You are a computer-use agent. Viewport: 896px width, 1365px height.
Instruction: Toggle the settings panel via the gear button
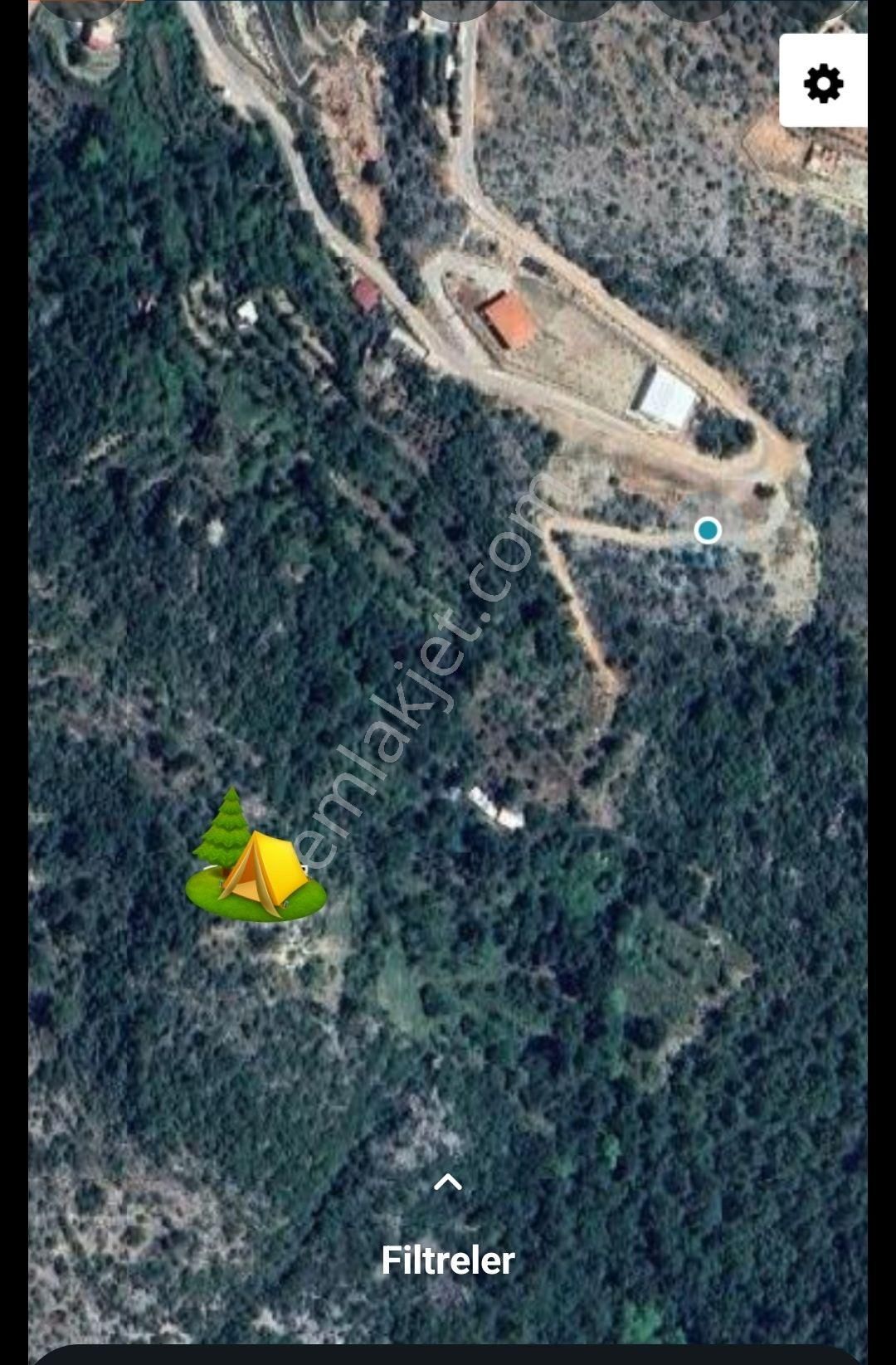pos(822,80)
